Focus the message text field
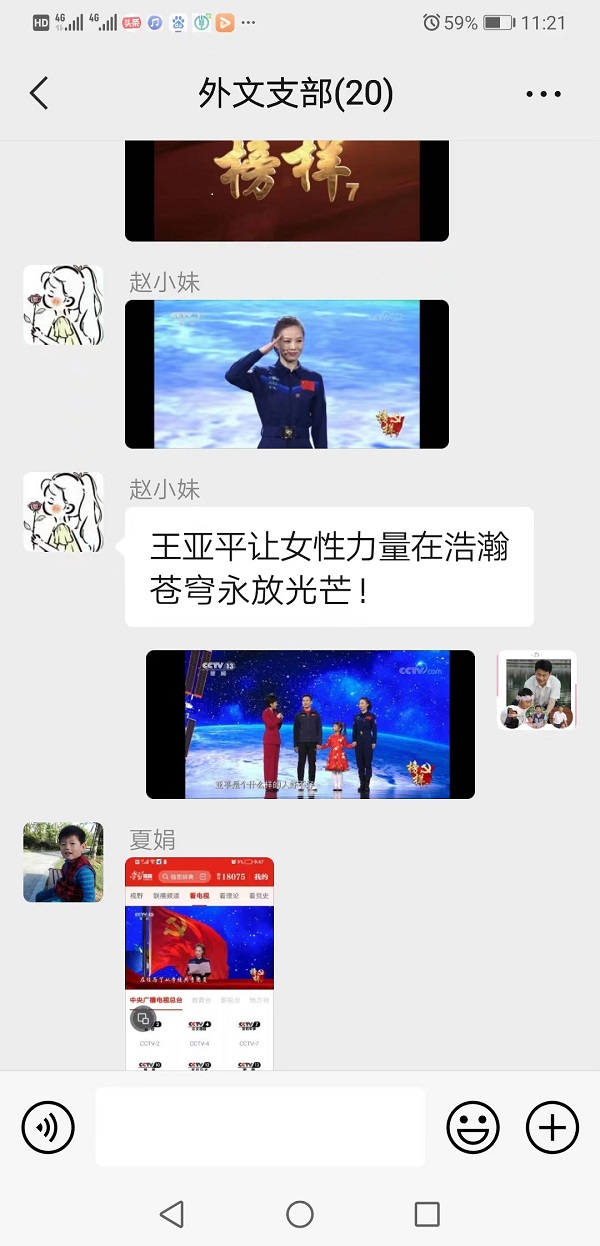Image resolution: width=600 pixels, height=1246 pixels. pos(260,1127)
